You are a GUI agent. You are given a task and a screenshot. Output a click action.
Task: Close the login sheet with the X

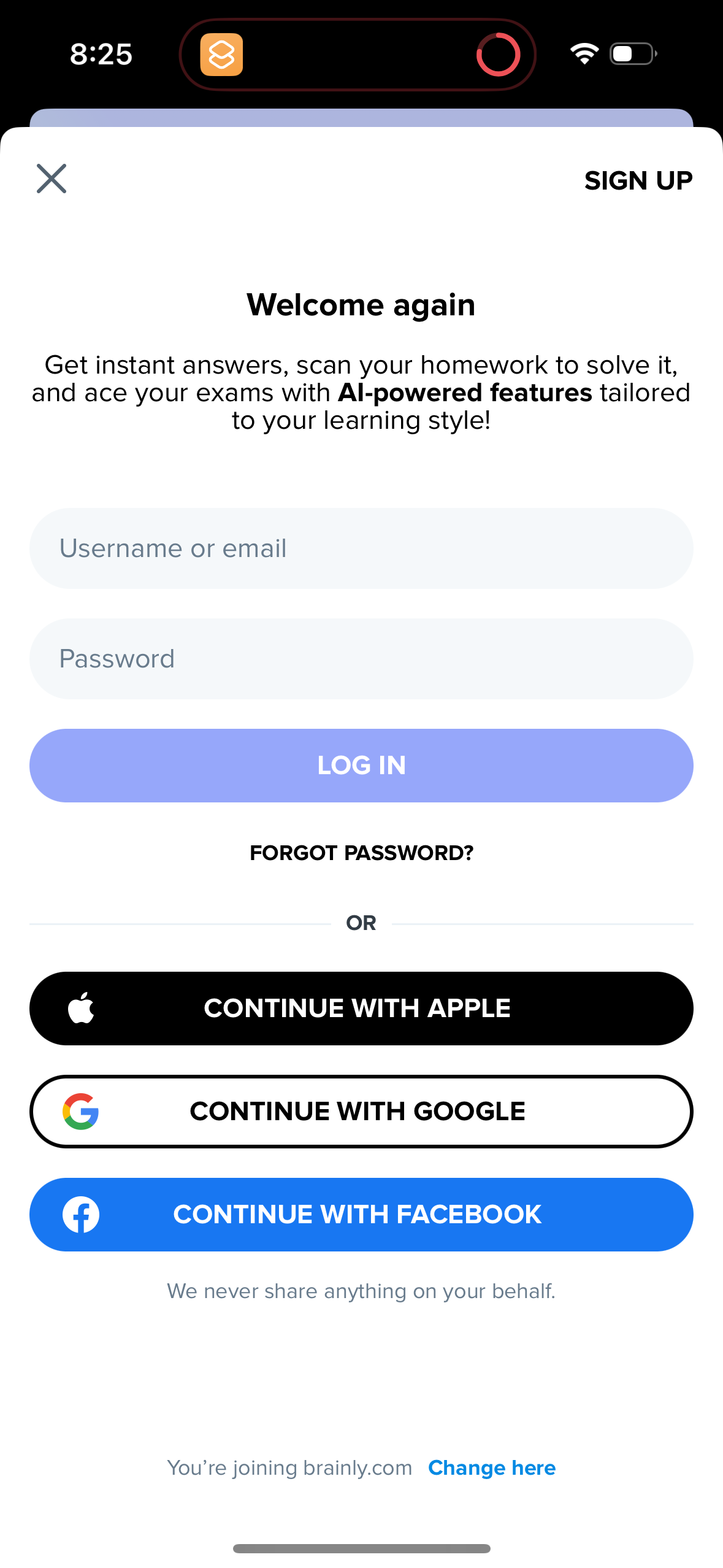click(52, 179)
